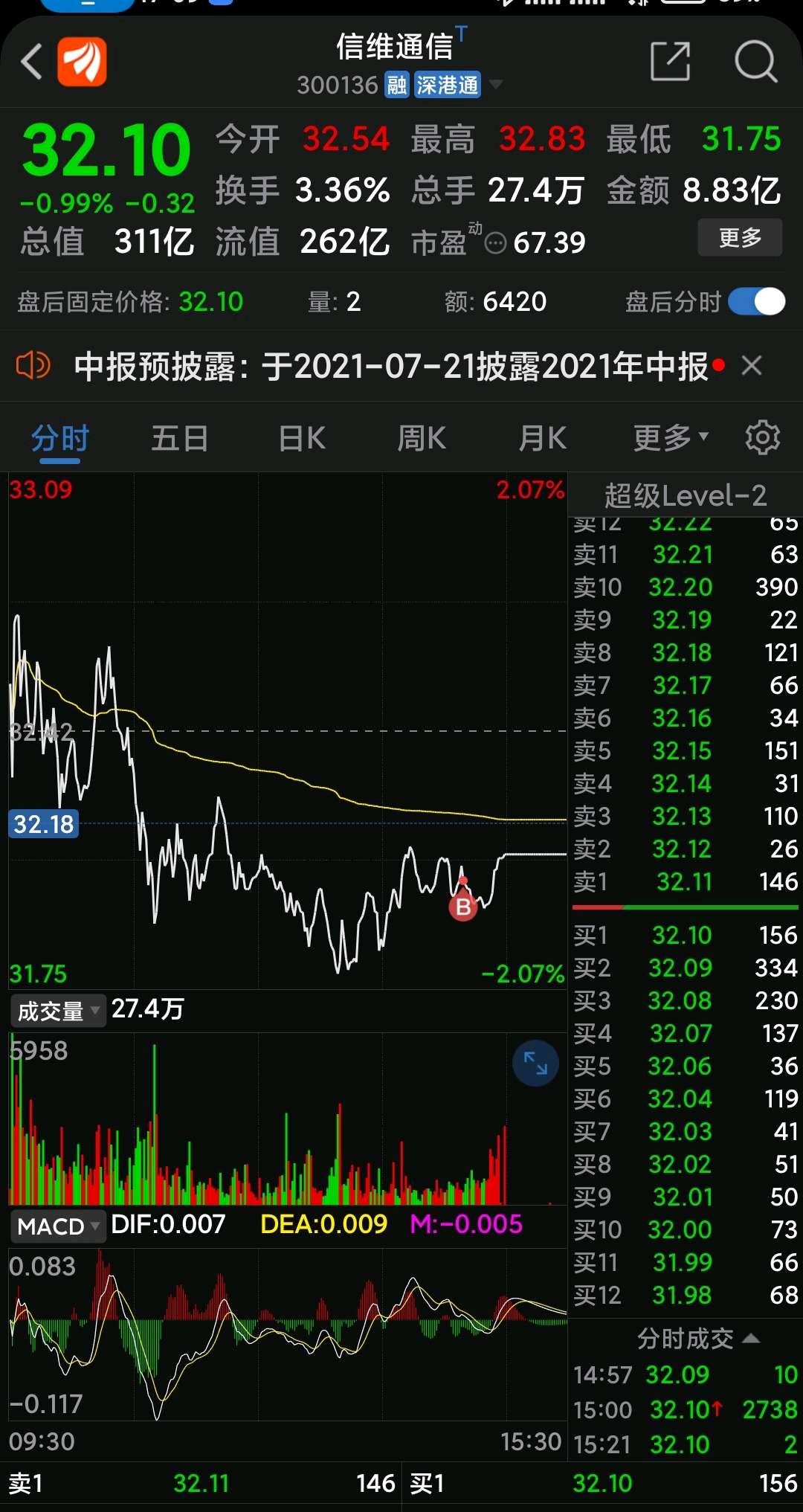803x1512 pixels.
Task: Click the 更多 button near 市盈 row
Action: click(x=740, y=238)
